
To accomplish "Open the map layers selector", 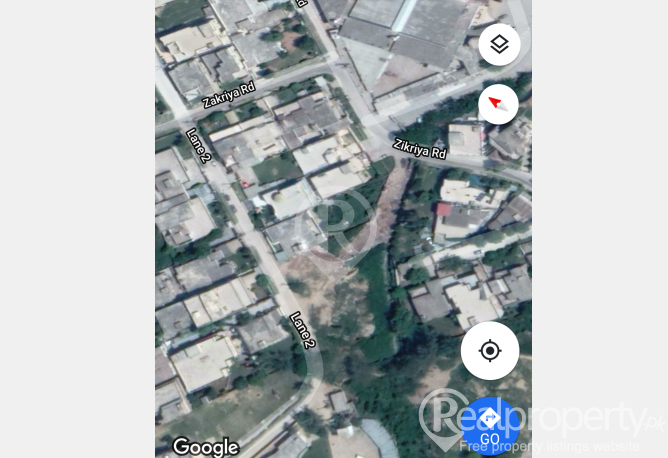I will pyautogui.click(x=499, y=45).
